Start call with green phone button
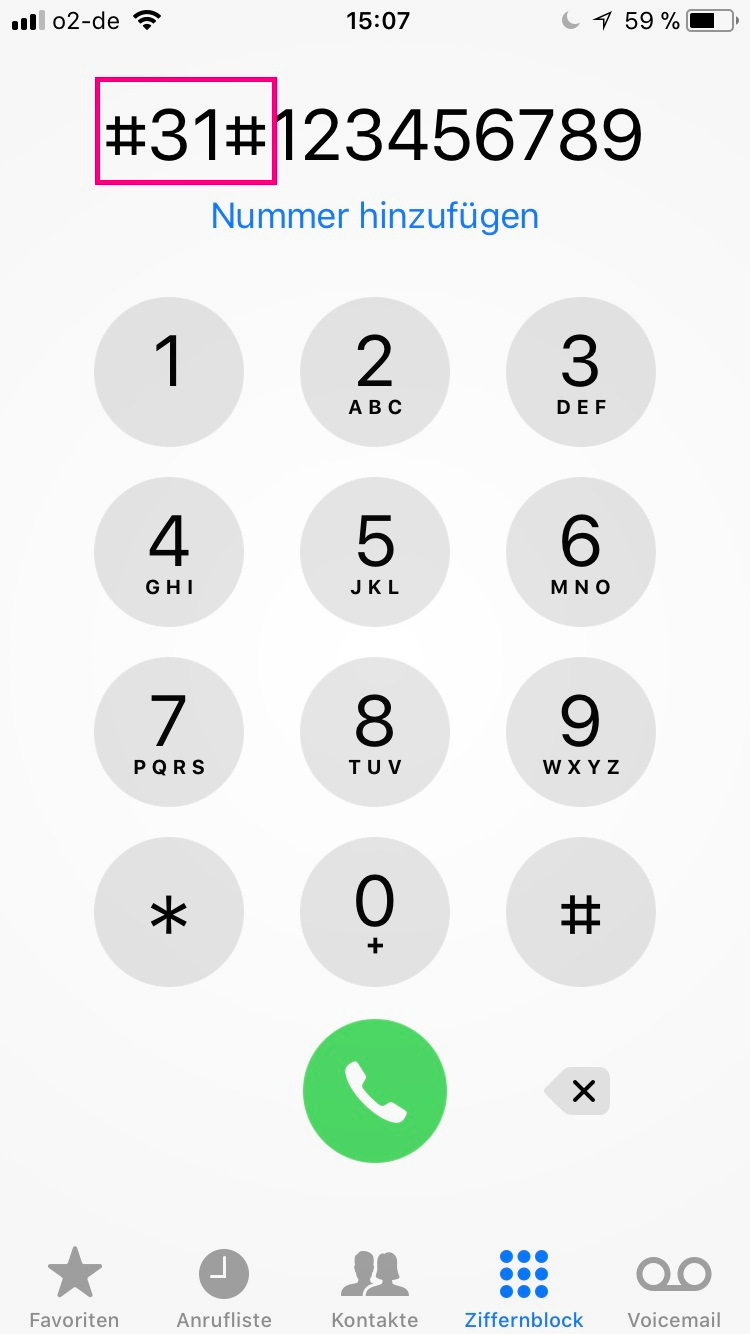The image size is (750, 1334). 375,1091
